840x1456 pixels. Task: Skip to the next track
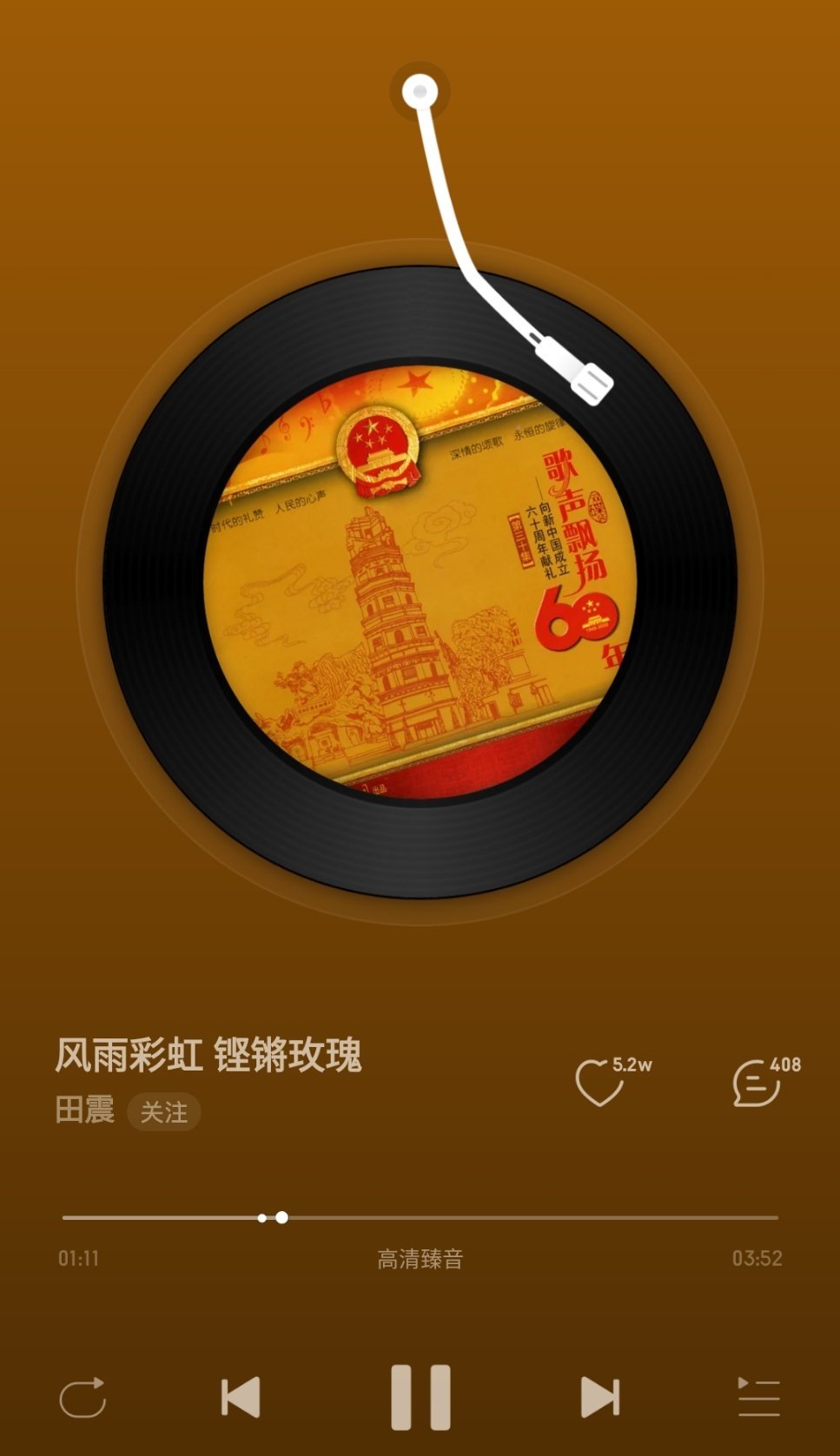pyautogui.click(x=600, y=1397)
